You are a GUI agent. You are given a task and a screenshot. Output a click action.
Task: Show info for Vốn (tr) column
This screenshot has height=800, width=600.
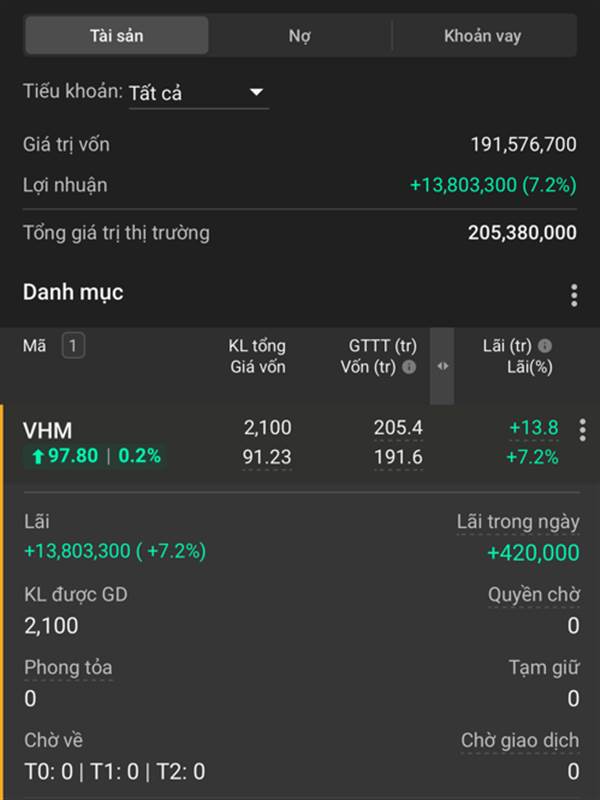coord(409,367)
